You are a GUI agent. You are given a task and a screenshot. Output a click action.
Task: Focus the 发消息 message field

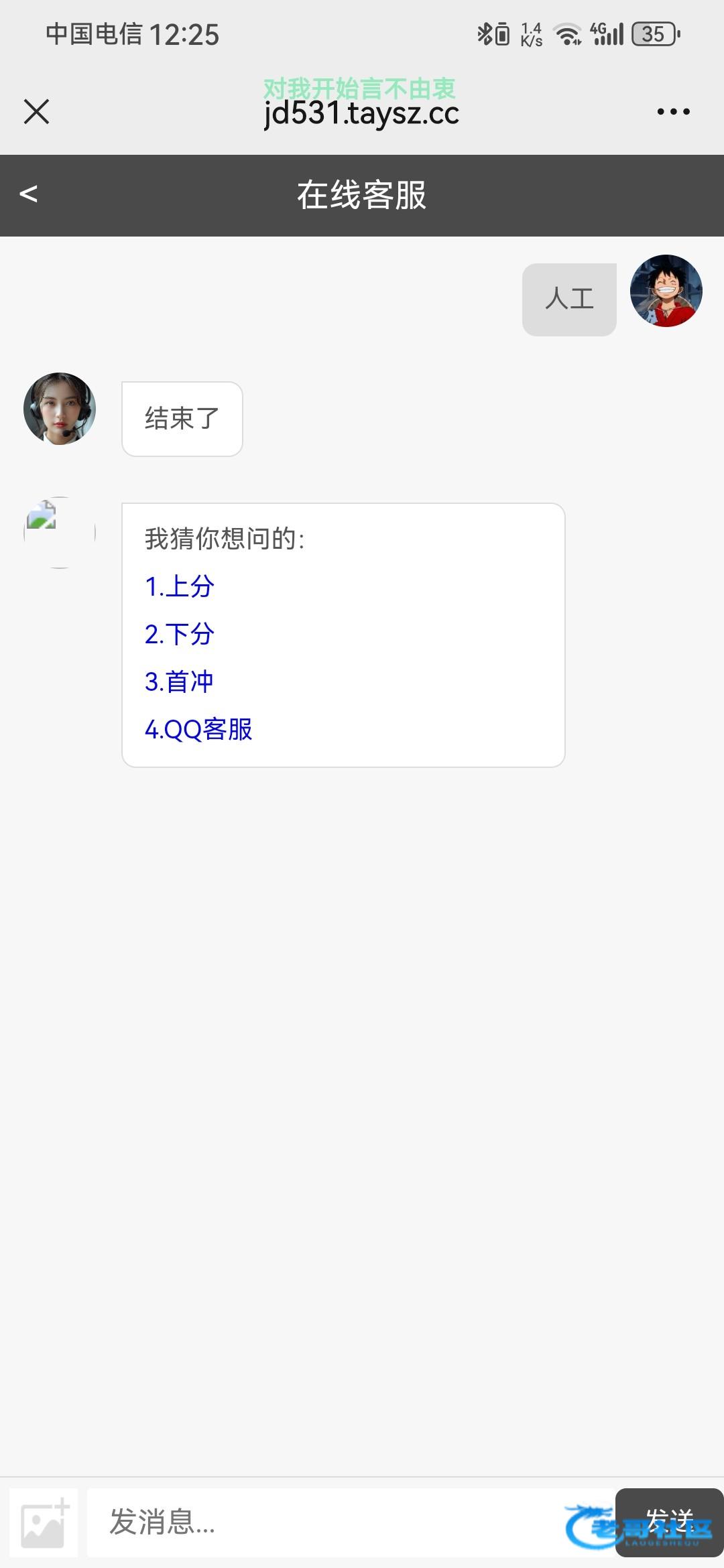[322, 1522]
